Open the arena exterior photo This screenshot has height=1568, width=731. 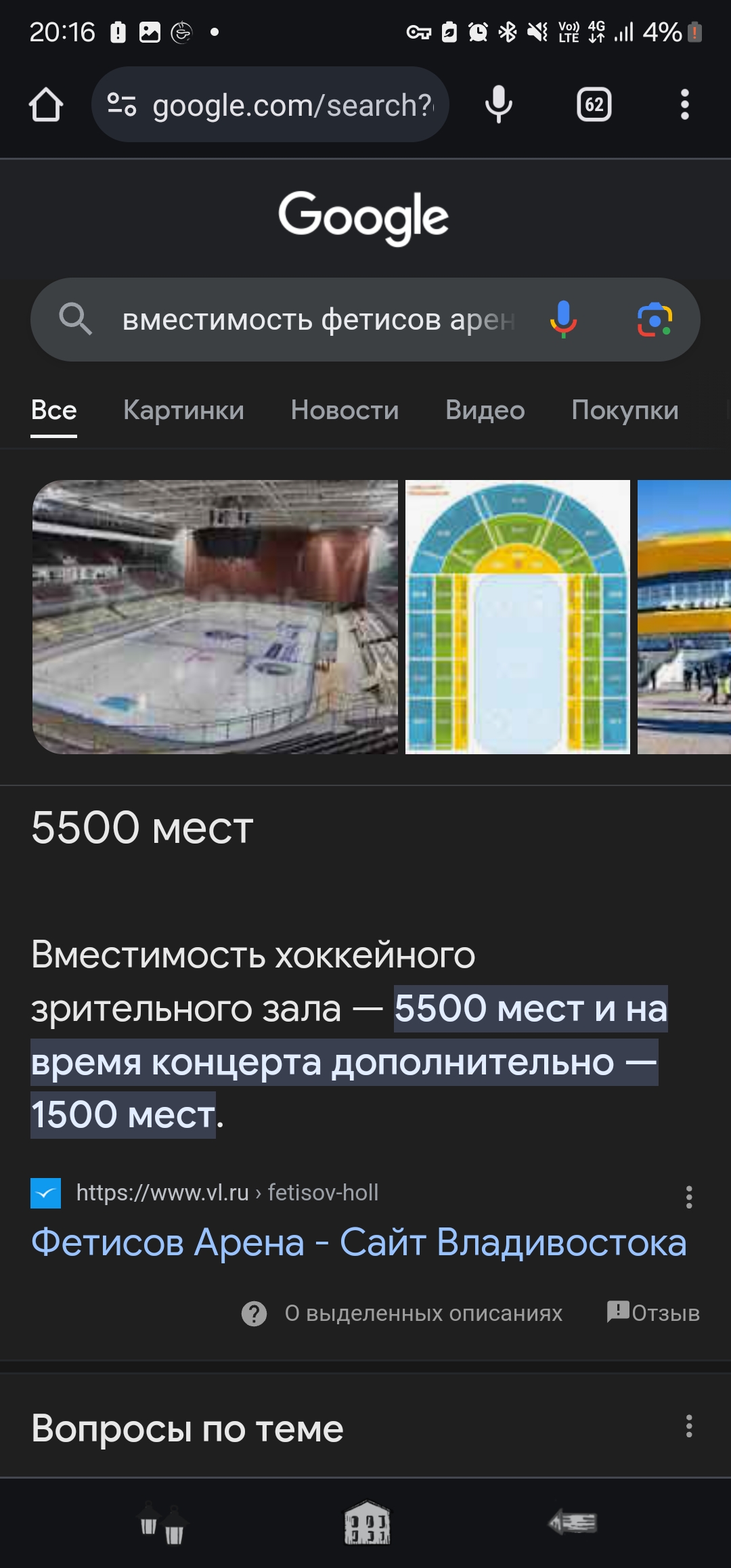click(x=684, y=617)
